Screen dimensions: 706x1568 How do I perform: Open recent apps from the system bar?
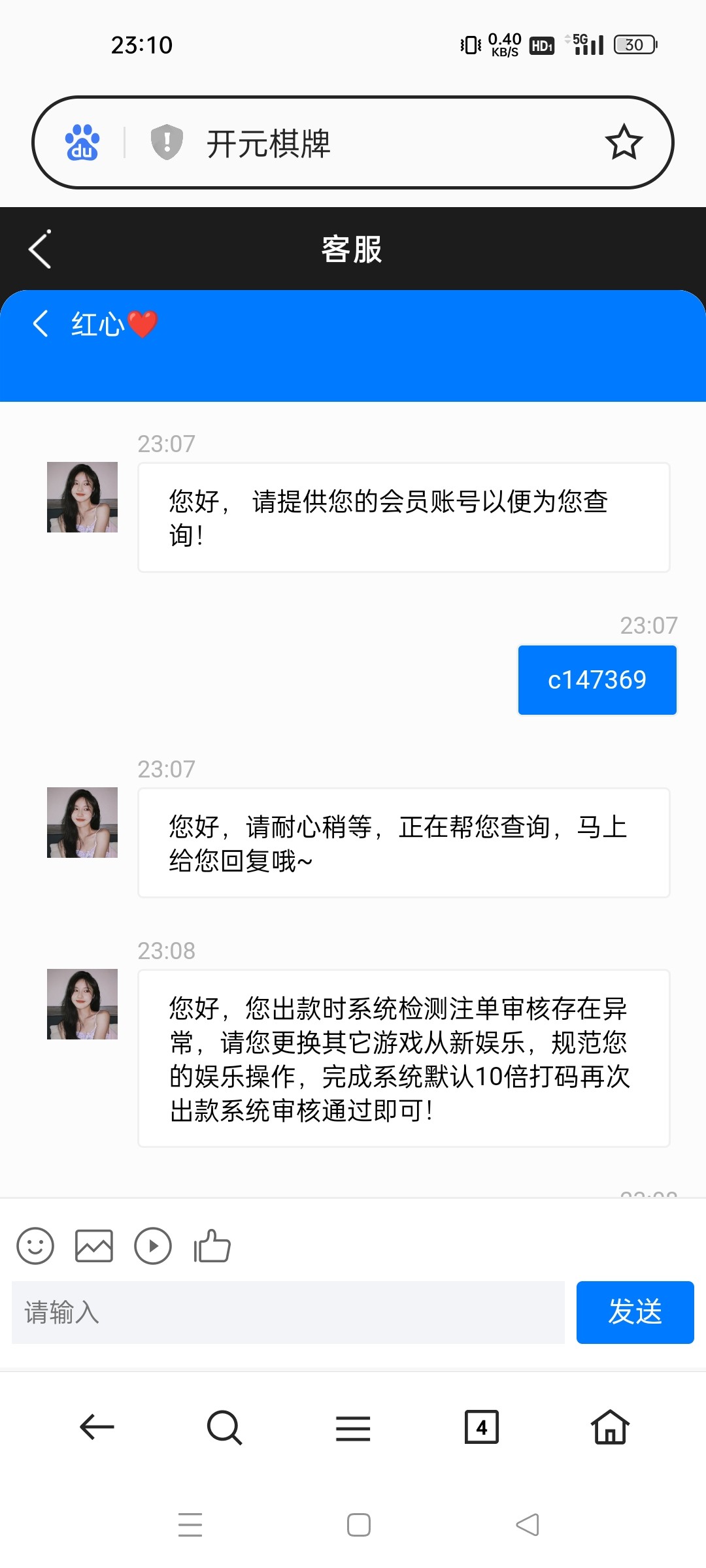pyautogui.click(x=190, y=1525)
